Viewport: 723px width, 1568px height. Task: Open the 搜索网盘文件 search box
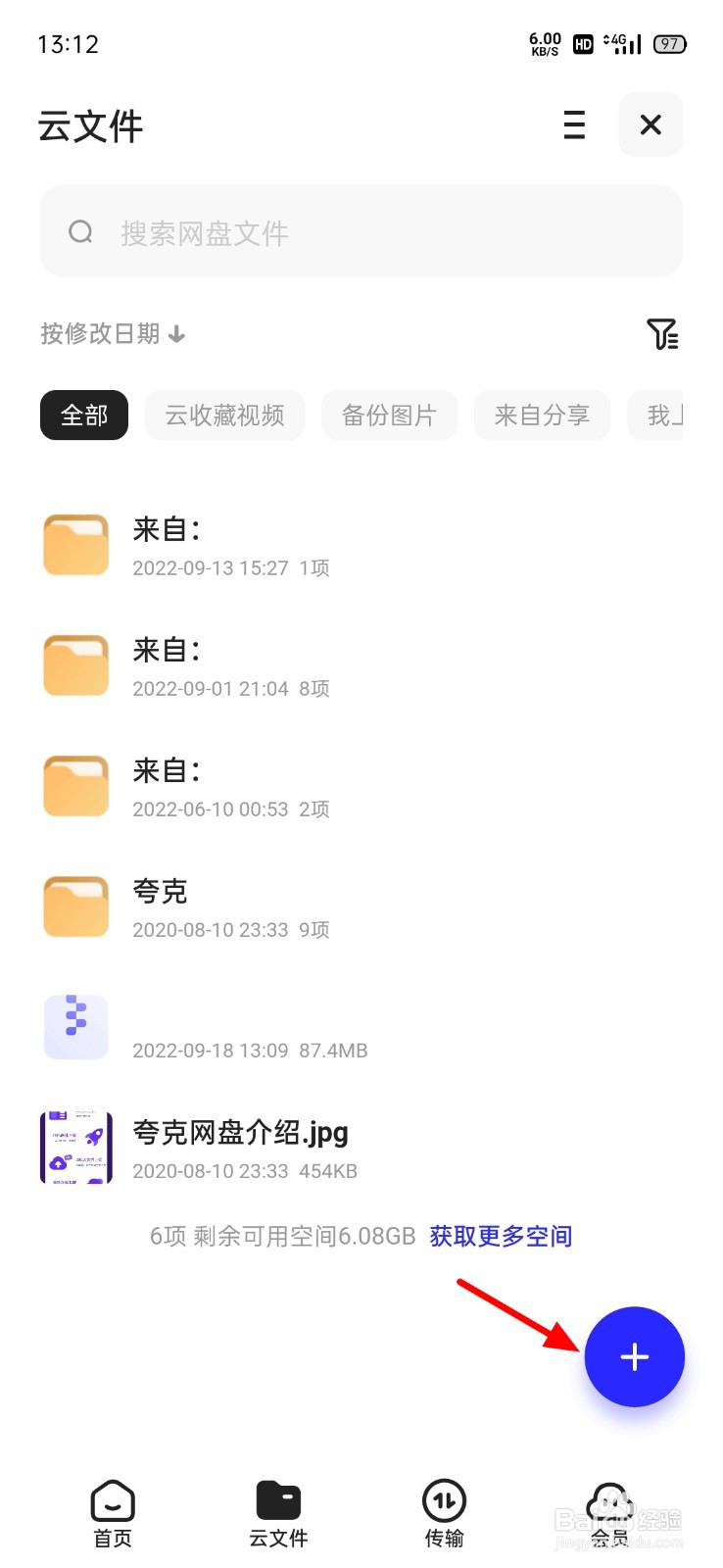pyautogui.click(x=361, y=232)
